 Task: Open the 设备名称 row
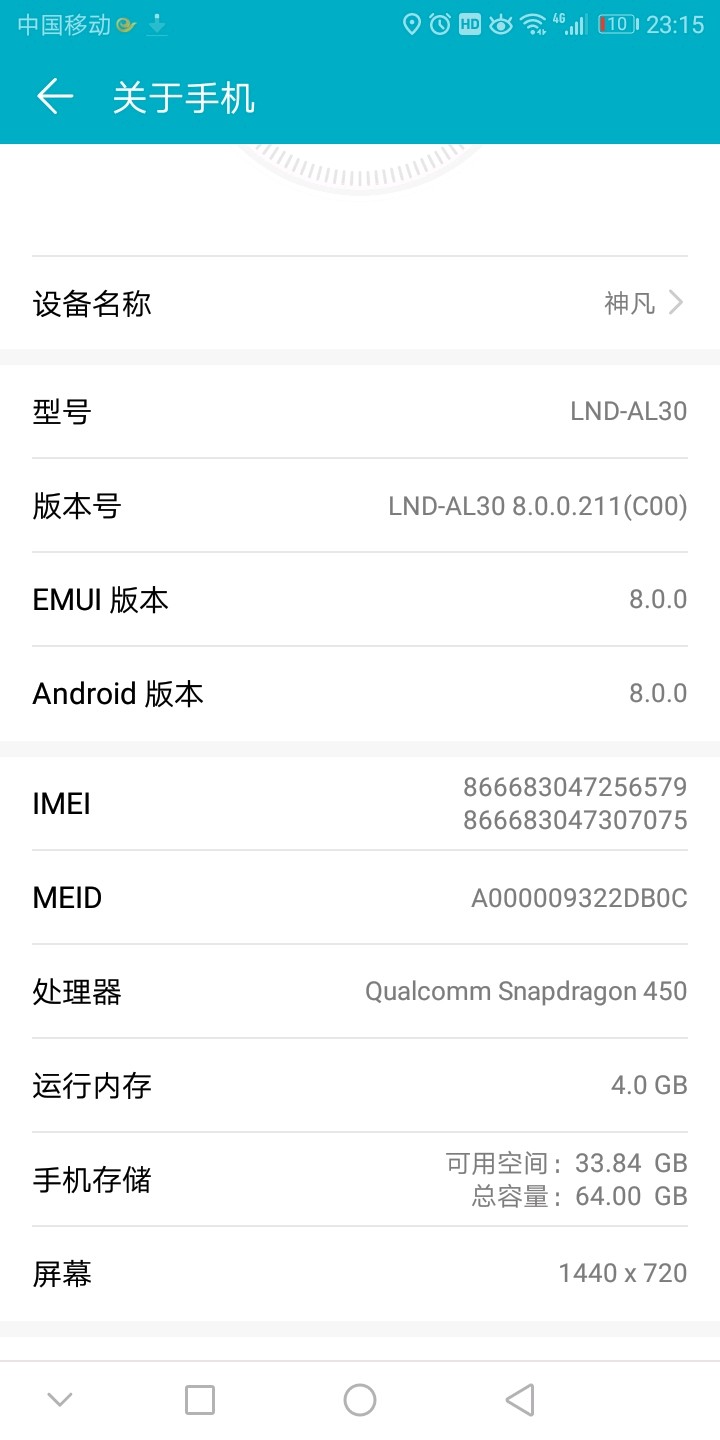click(360, 303)
